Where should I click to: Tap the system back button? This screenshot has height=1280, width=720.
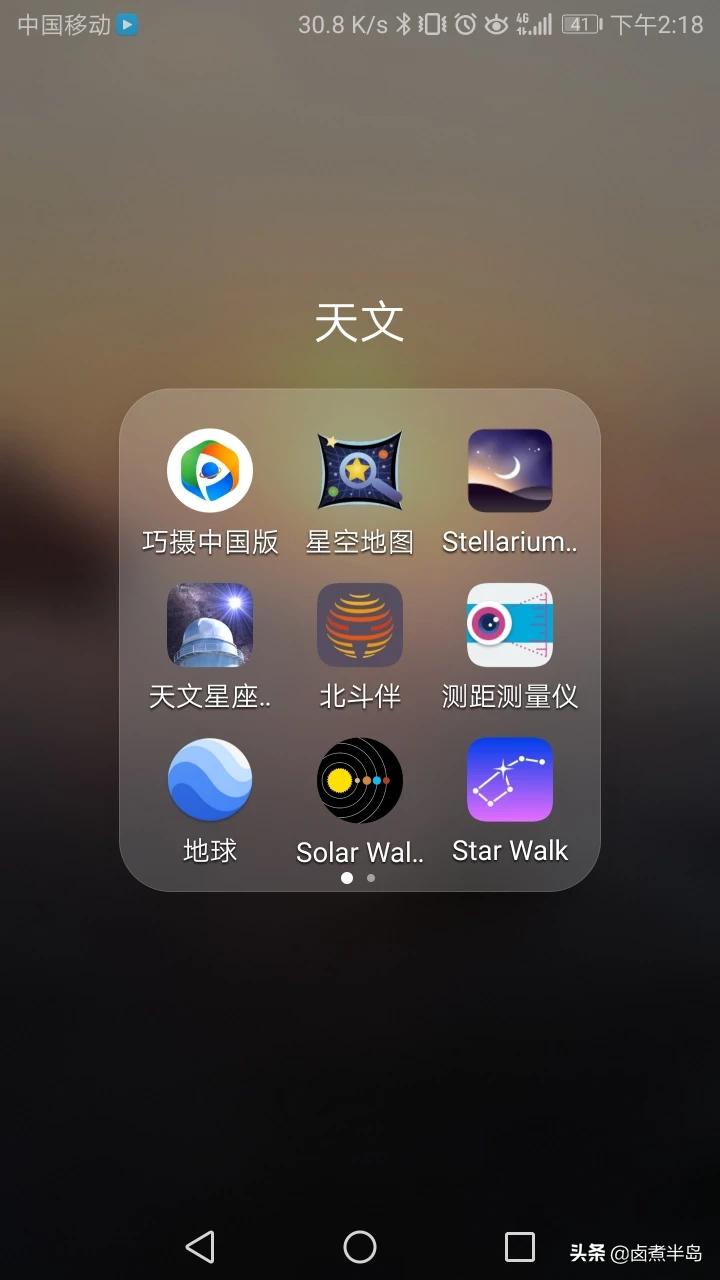[x=200, y=1246]
